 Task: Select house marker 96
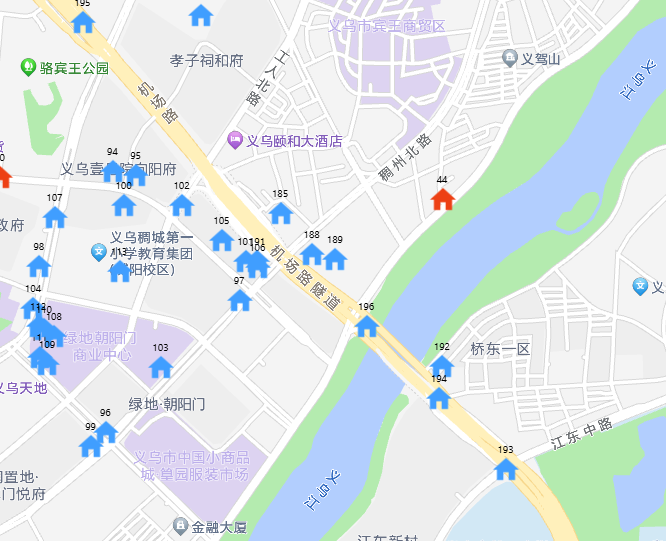(106, 432)
